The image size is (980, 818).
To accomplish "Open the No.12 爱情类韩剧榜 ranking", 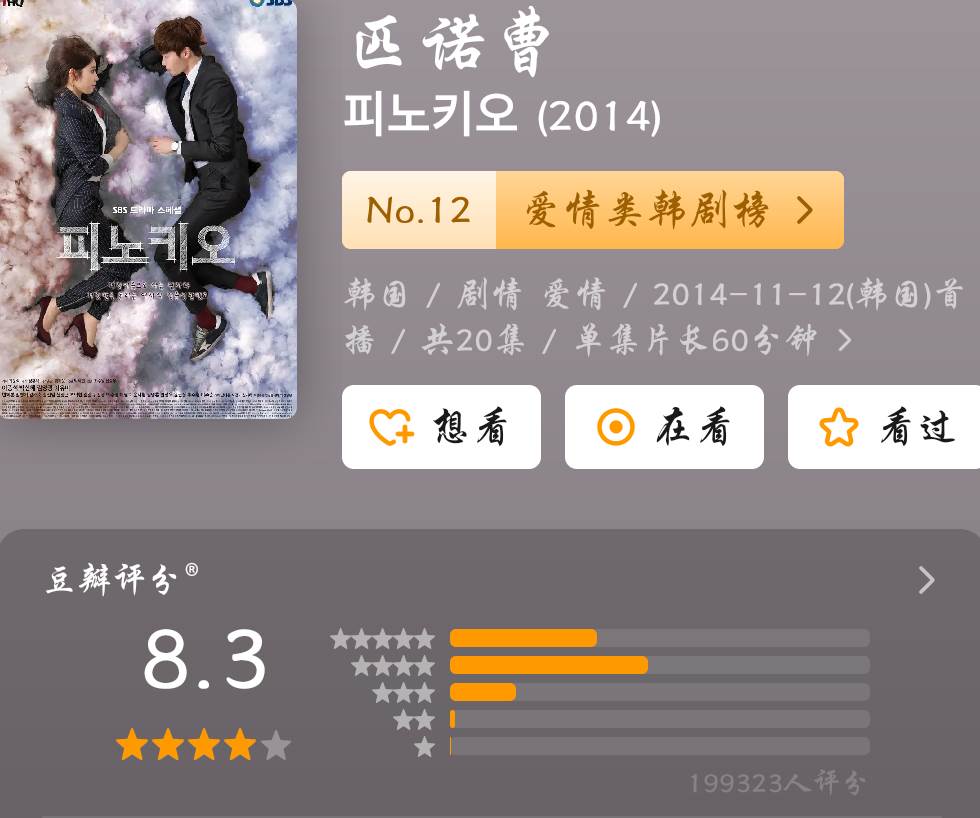I will pos(592,210).
